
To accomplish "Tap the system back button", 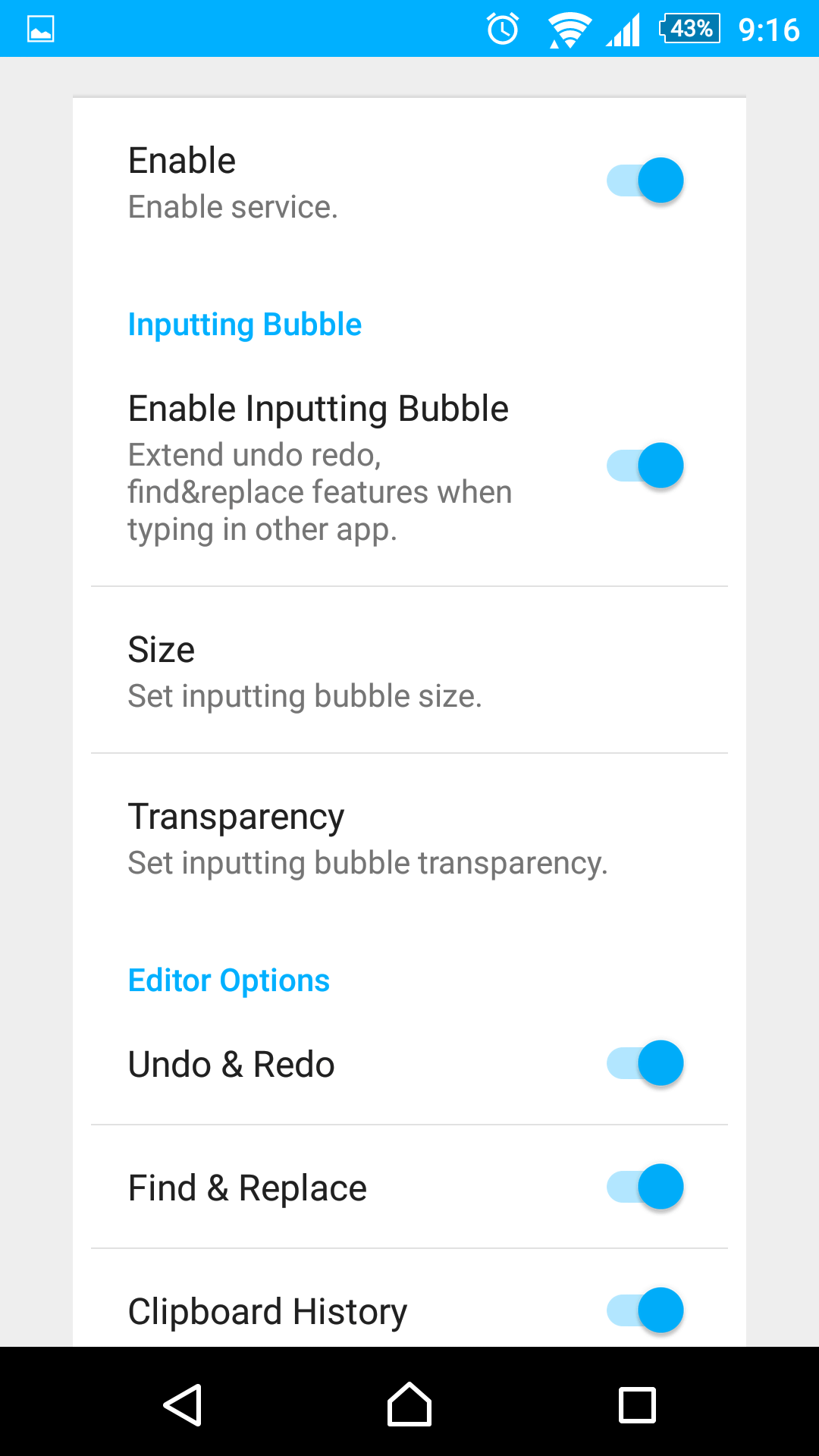I will pyautogui.click(x=183, y=1405).
